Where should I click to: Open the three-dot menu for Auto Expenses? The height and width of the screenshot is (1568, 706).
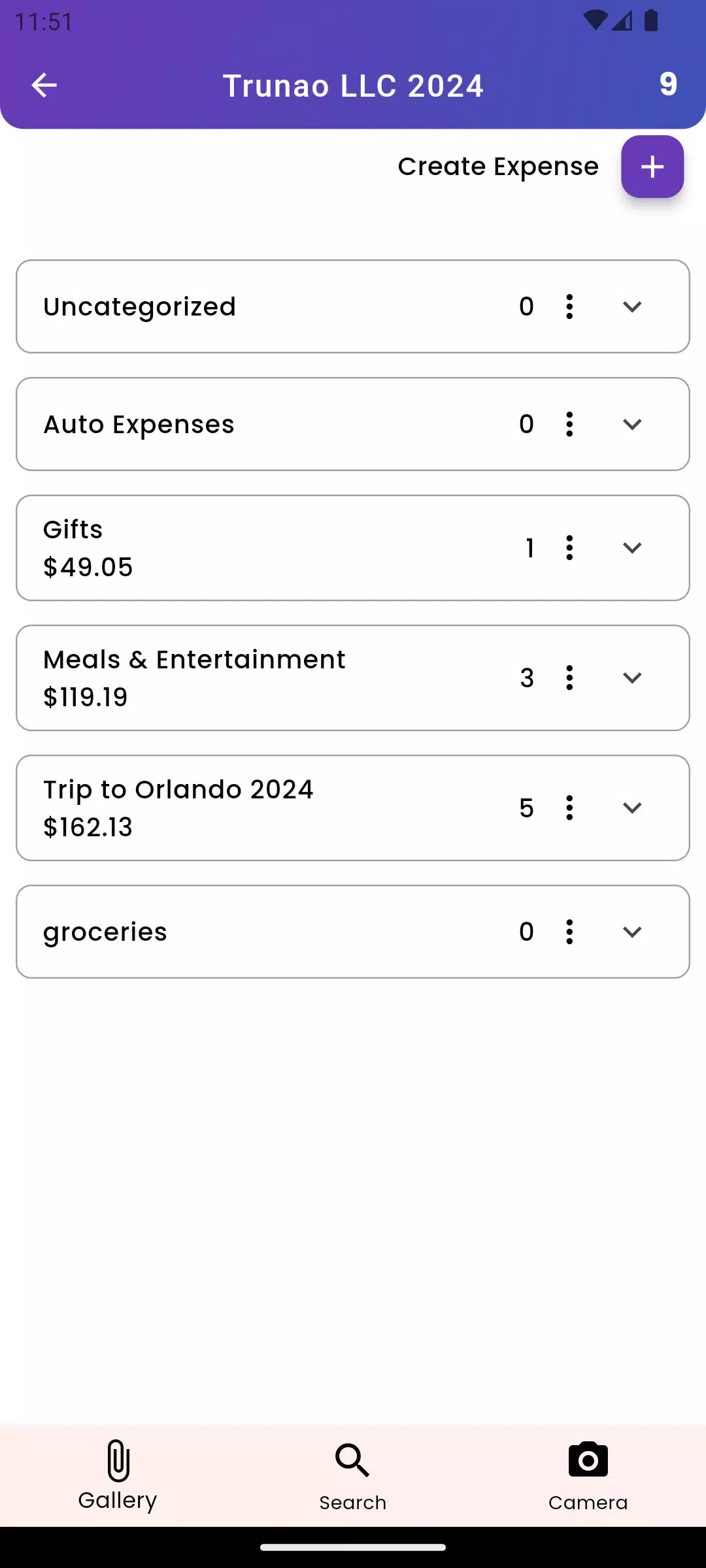pyautogui.click(x=569, y=424)
